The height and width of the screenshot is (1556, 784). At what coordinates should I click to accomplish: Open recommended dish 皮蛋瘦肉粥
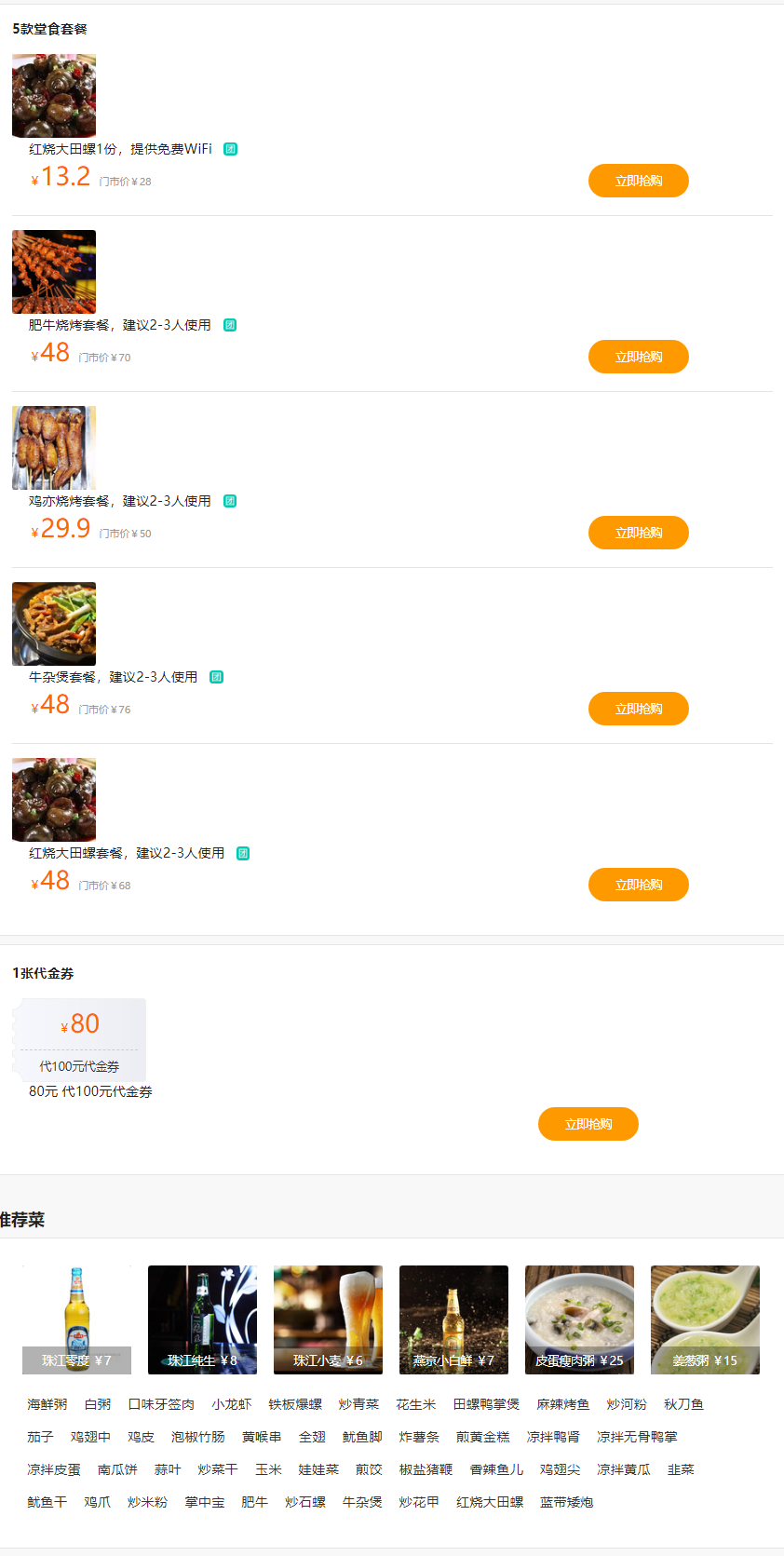pos(579,1319)
